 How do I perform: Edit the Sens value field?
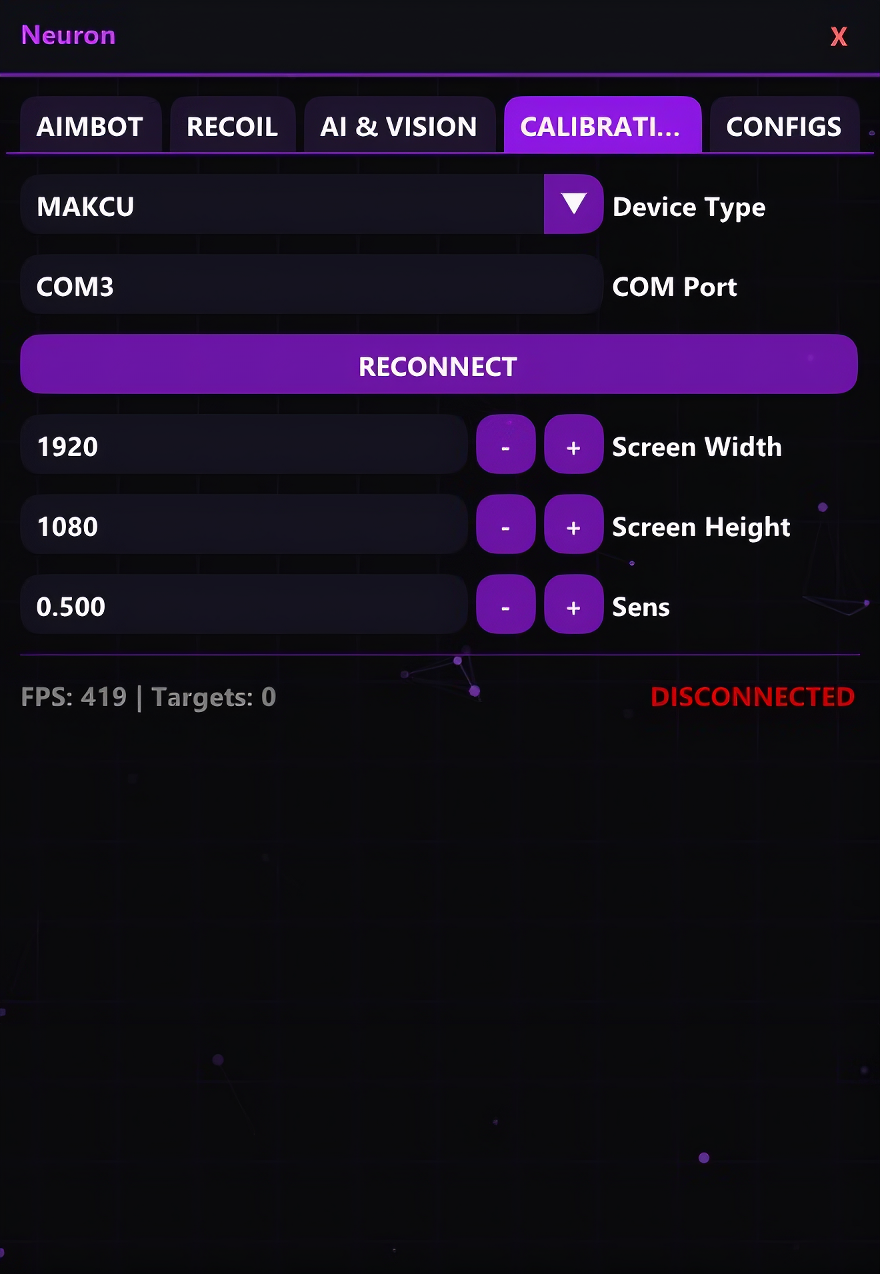coord(243,605)
